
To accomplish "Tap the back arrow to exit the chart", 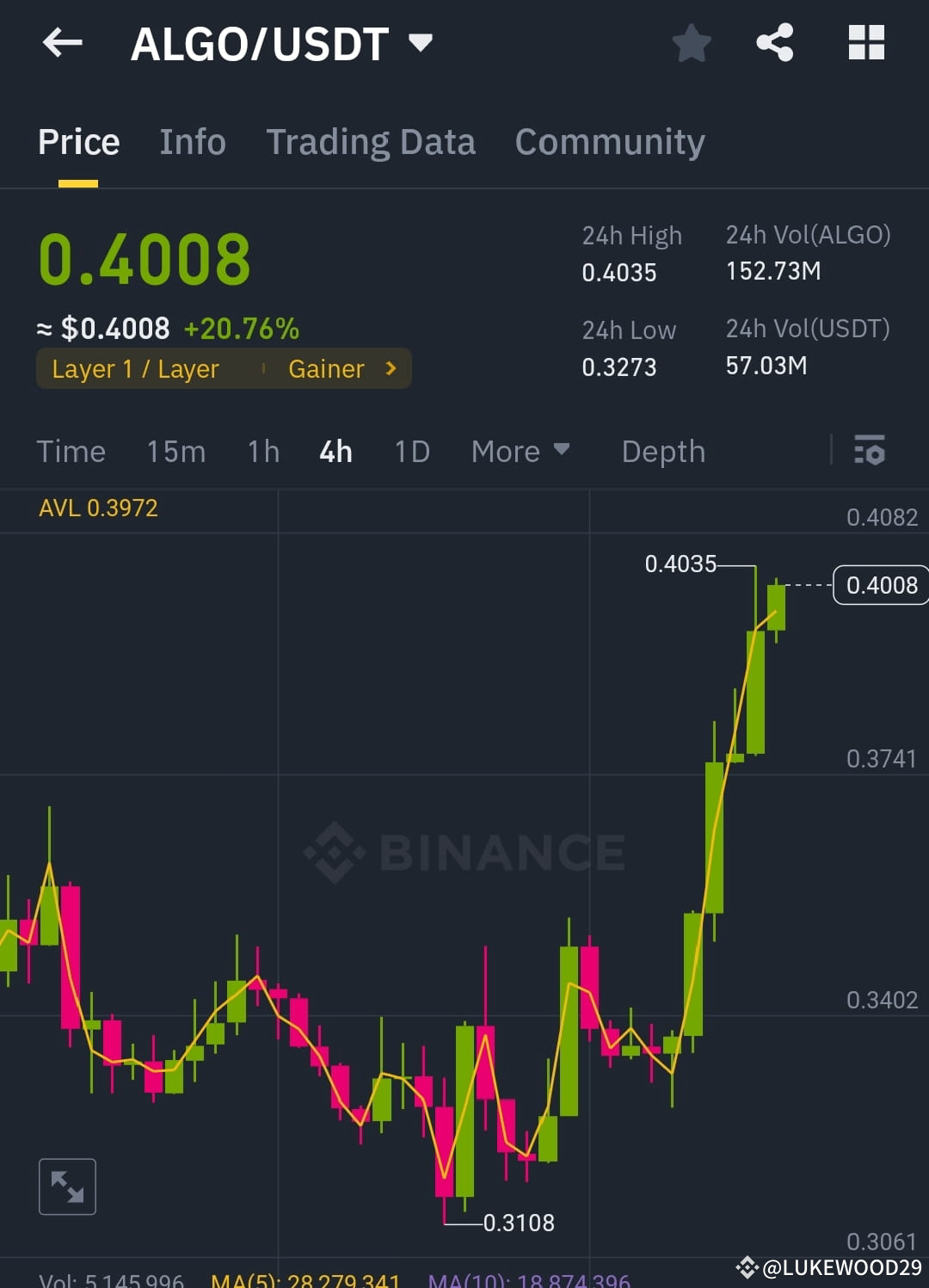I will click(x=61, y=43).
